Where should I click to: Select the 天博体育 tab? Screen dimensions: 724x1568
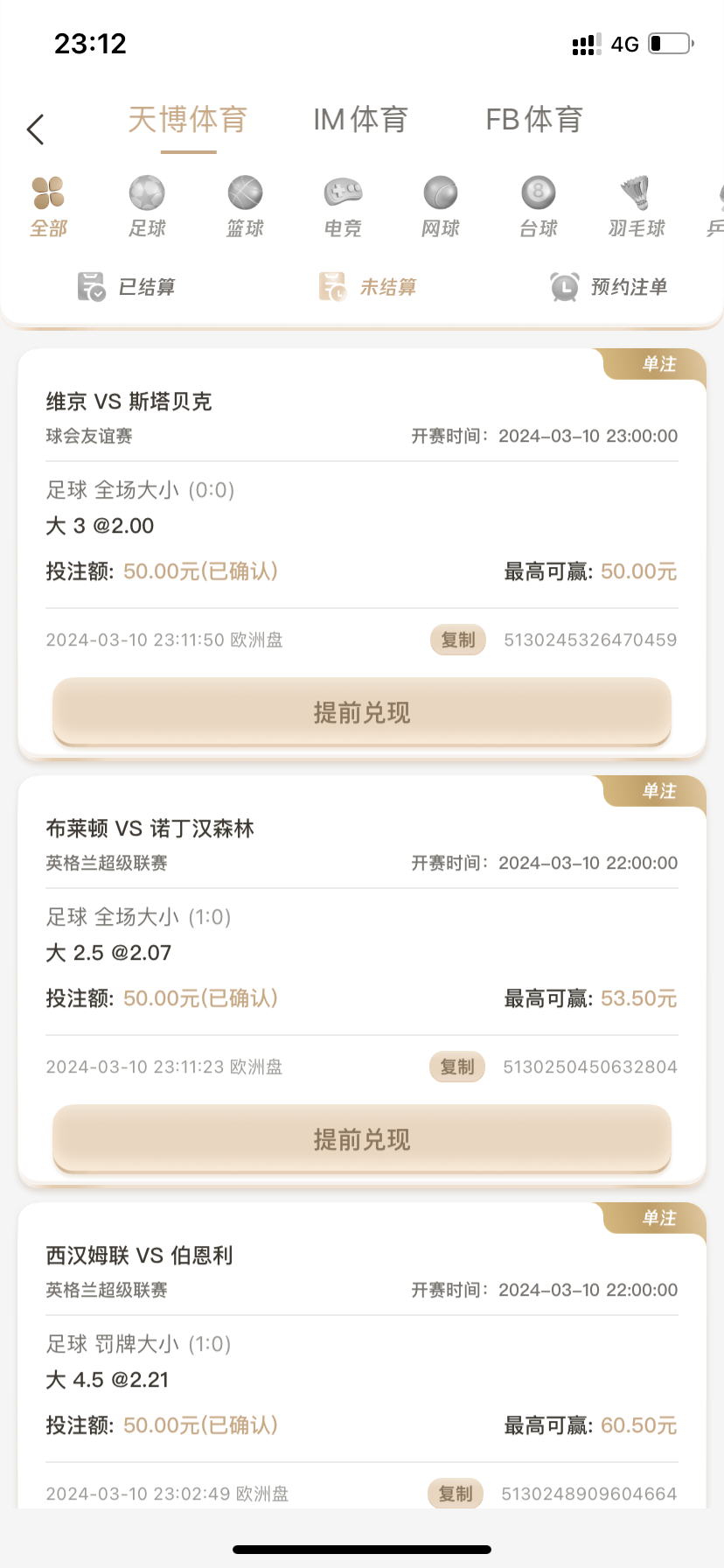click(x=188, y=120)
